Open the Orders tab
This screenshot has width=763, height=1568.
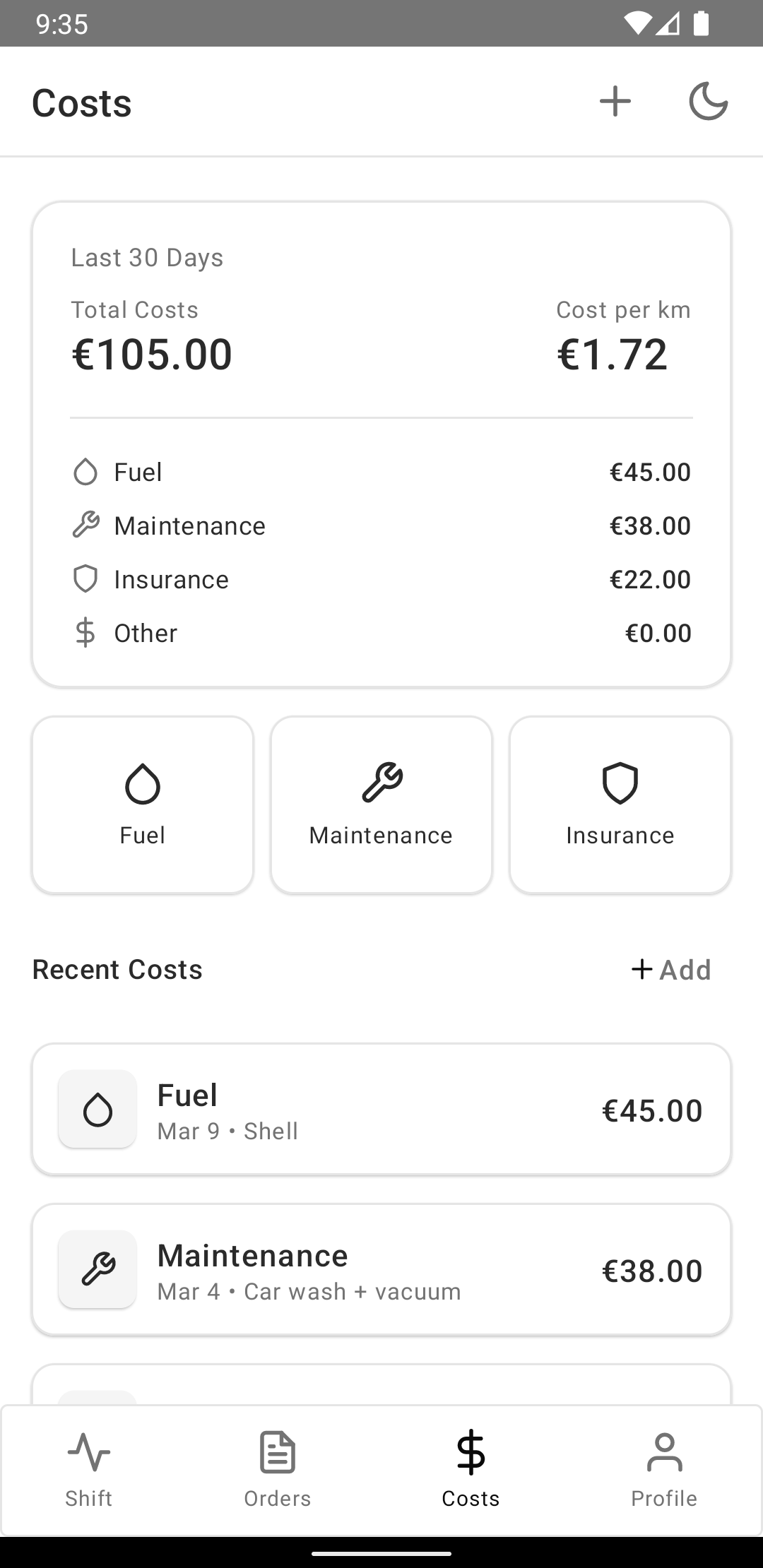277,1469
